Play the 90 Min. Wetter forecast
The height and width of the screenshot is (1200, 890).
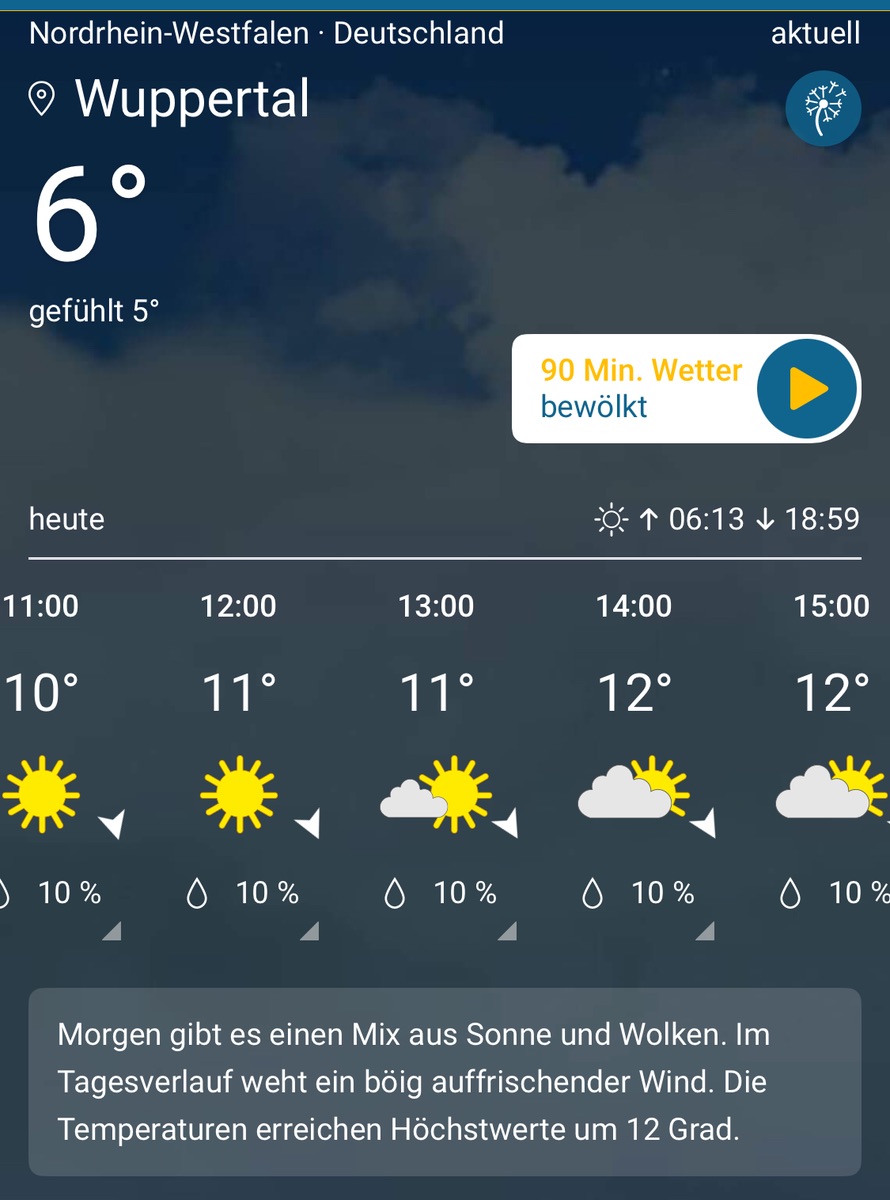(807, 389)
